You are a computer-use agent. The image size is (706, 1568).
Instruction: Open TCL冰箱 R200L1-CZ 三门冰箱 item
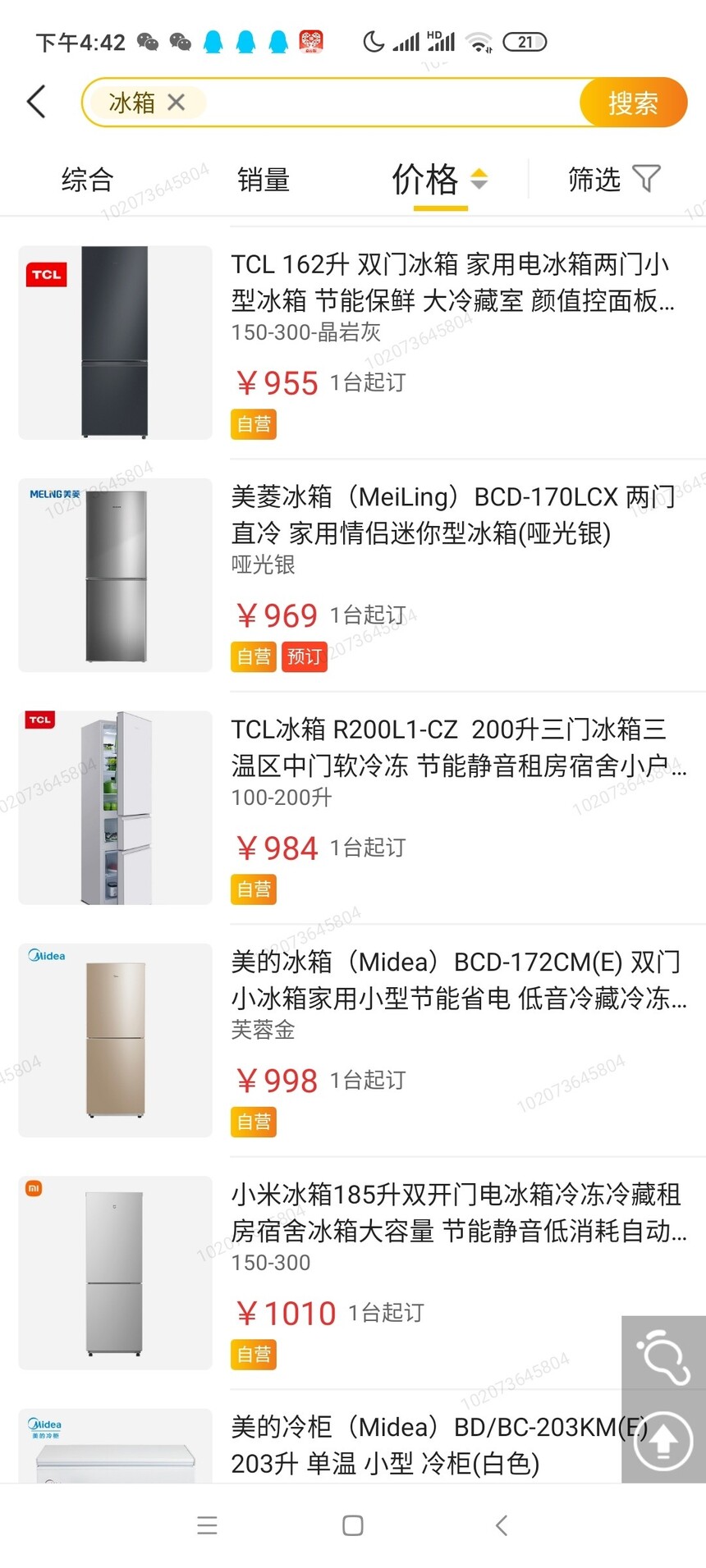point(361,807)
